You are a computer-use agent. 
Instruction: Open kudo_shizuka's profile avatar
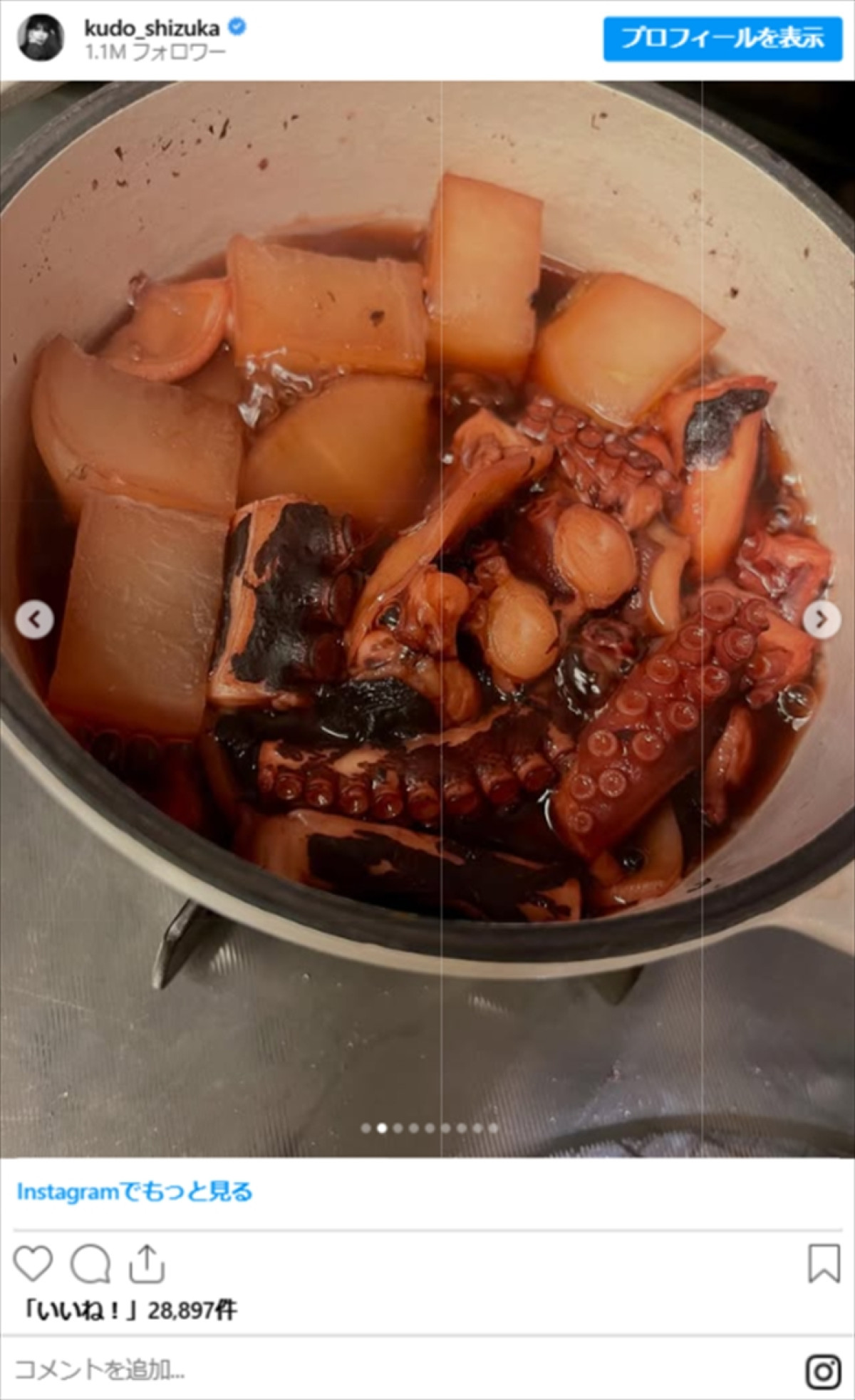pyautogui.click(x=41, y=38)
